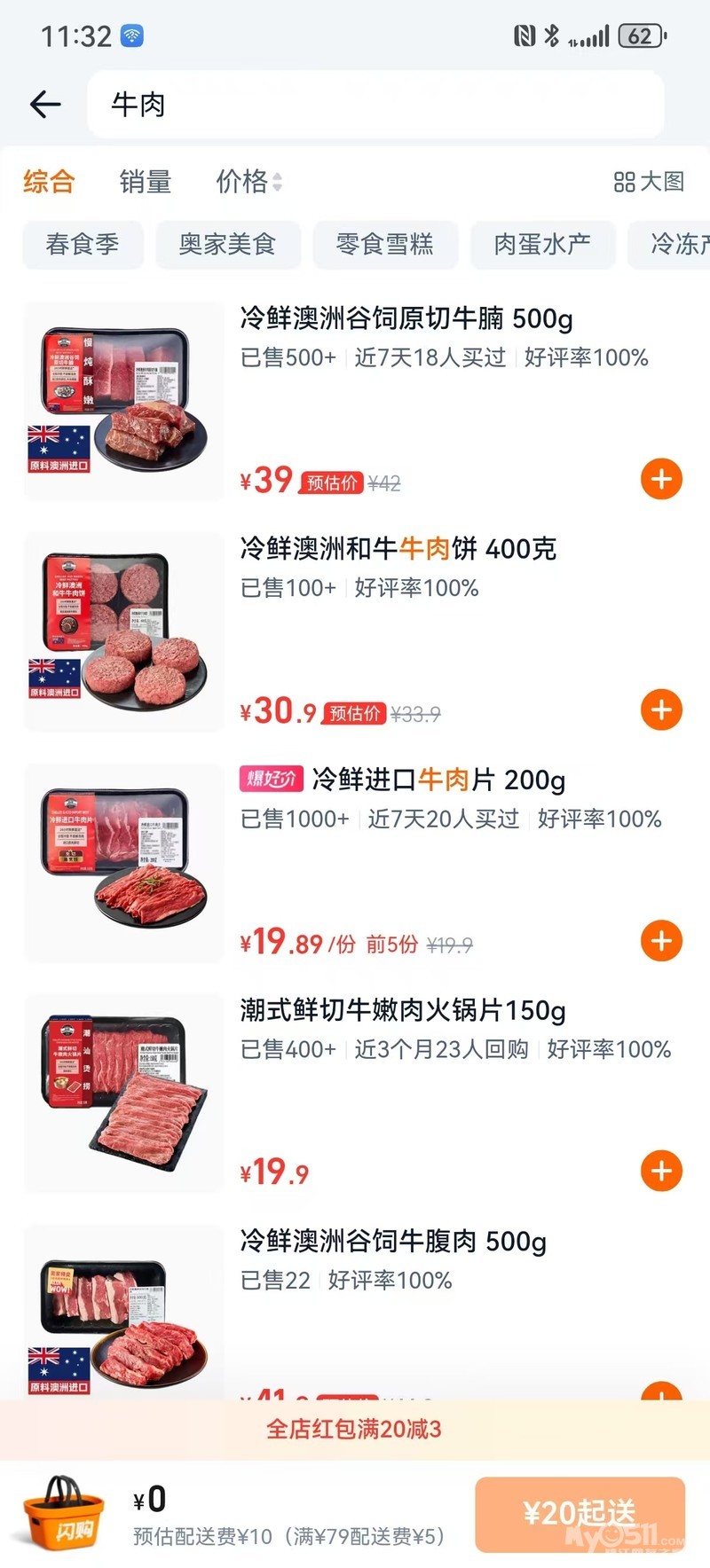Select the 春食季 filter chip
Image resolution: width=710 pixels, height=1568 pixels.
click(83, 244)
